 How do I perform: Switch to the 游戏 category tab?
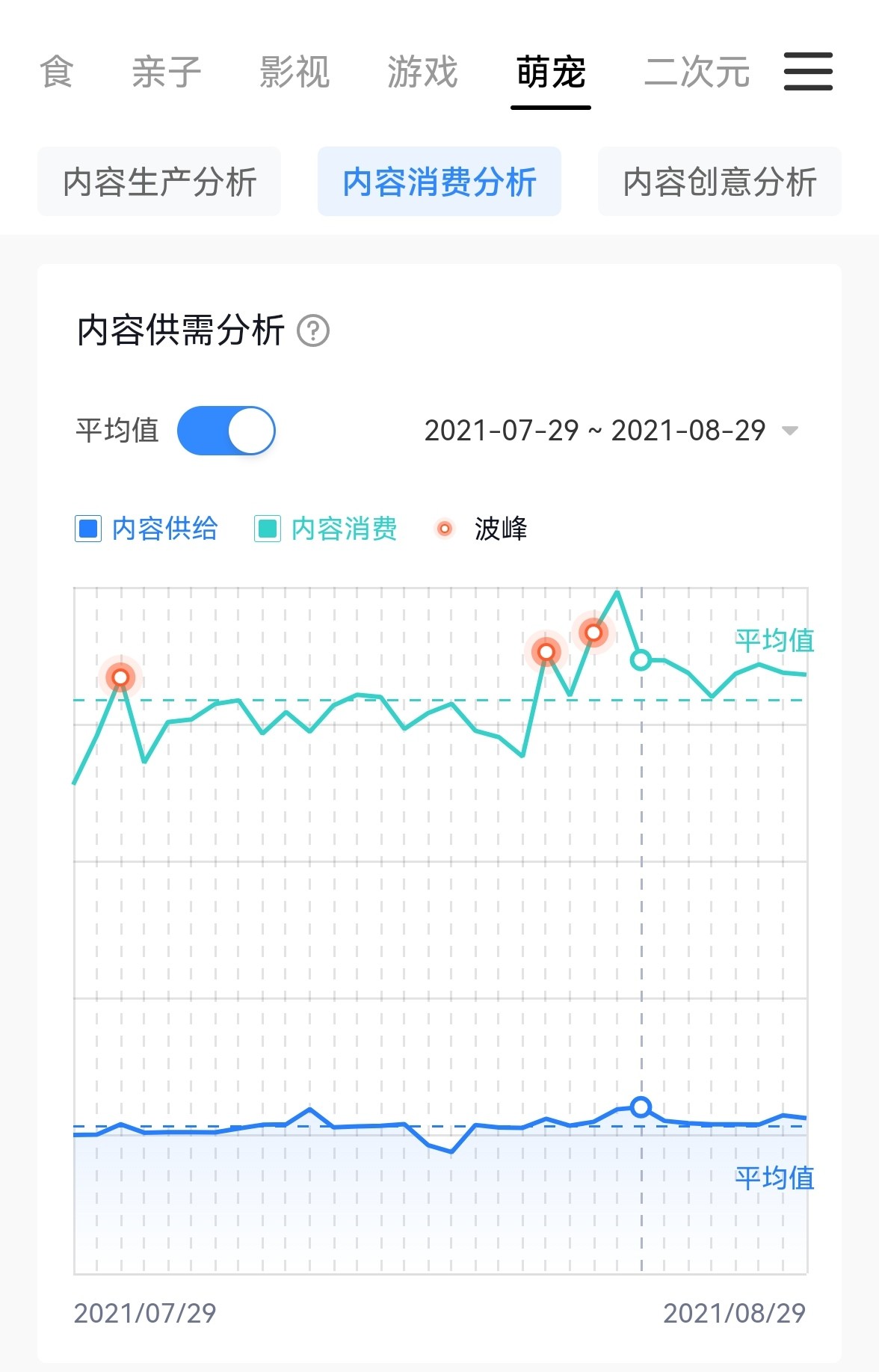[x=422, y=73]
